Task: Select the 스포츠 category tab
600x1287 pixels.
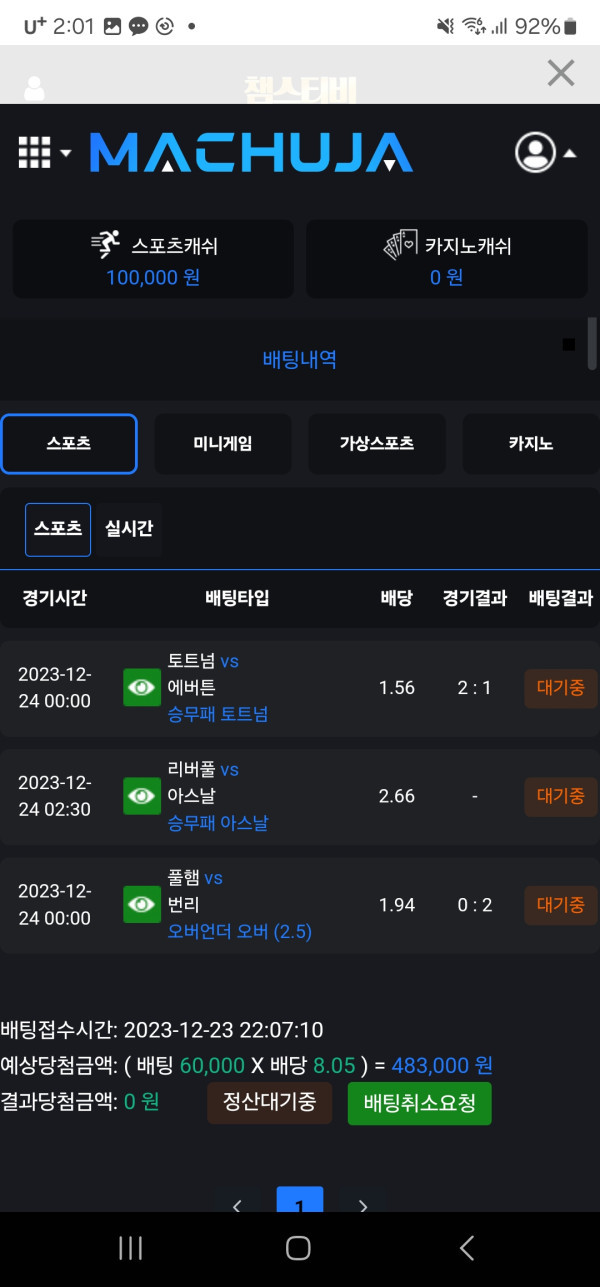Action: tap(69, 443)
